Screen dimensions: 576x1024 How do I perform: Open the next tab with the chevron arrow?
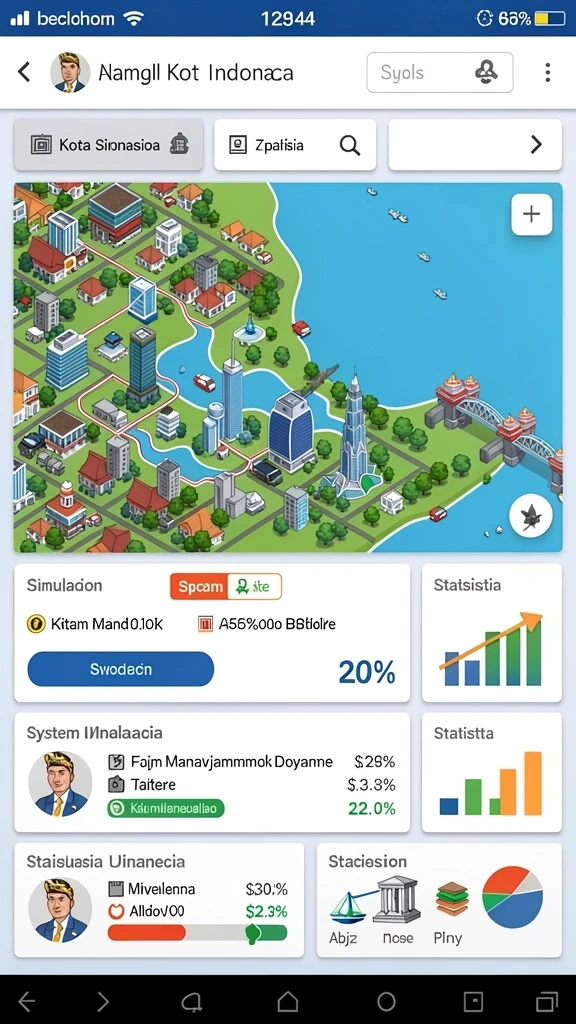(475, 144)
